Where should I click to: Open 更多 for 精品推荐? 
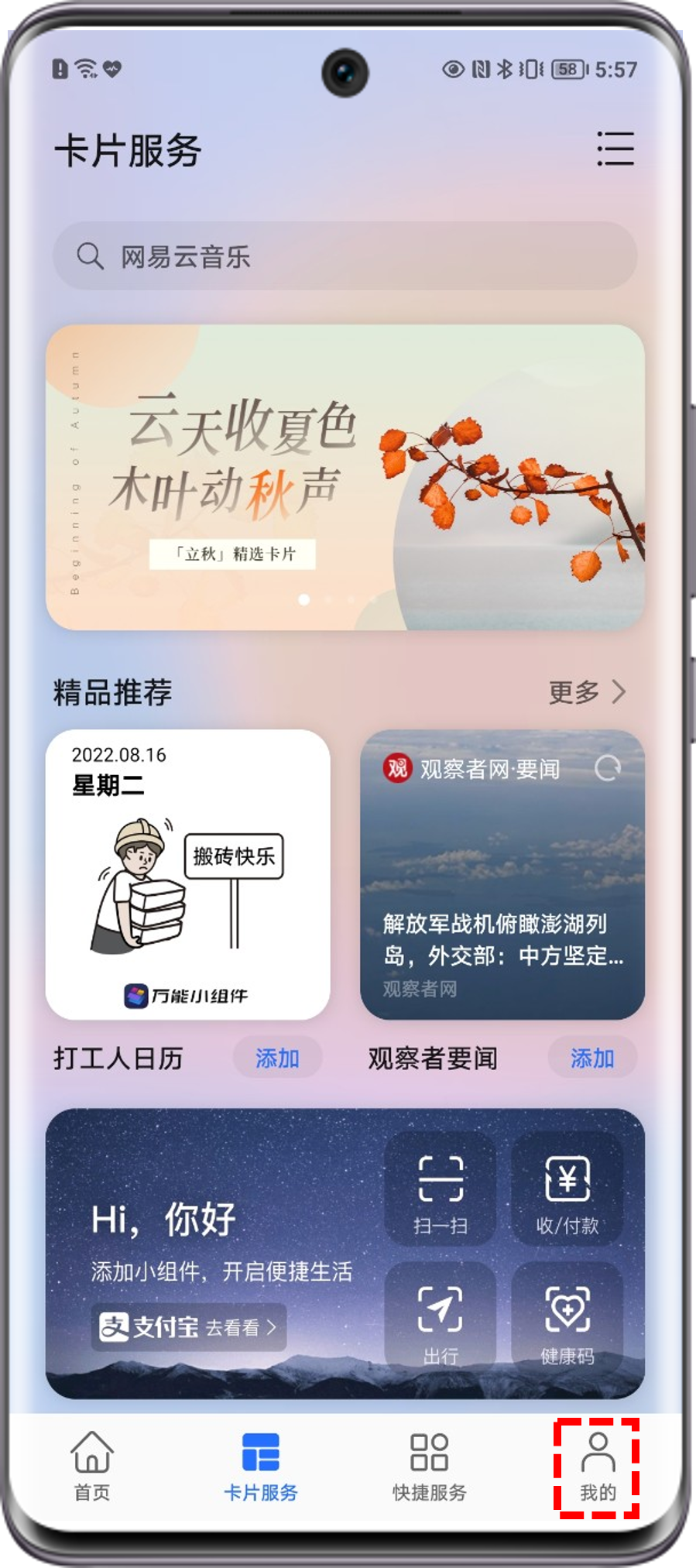[587, 691]
